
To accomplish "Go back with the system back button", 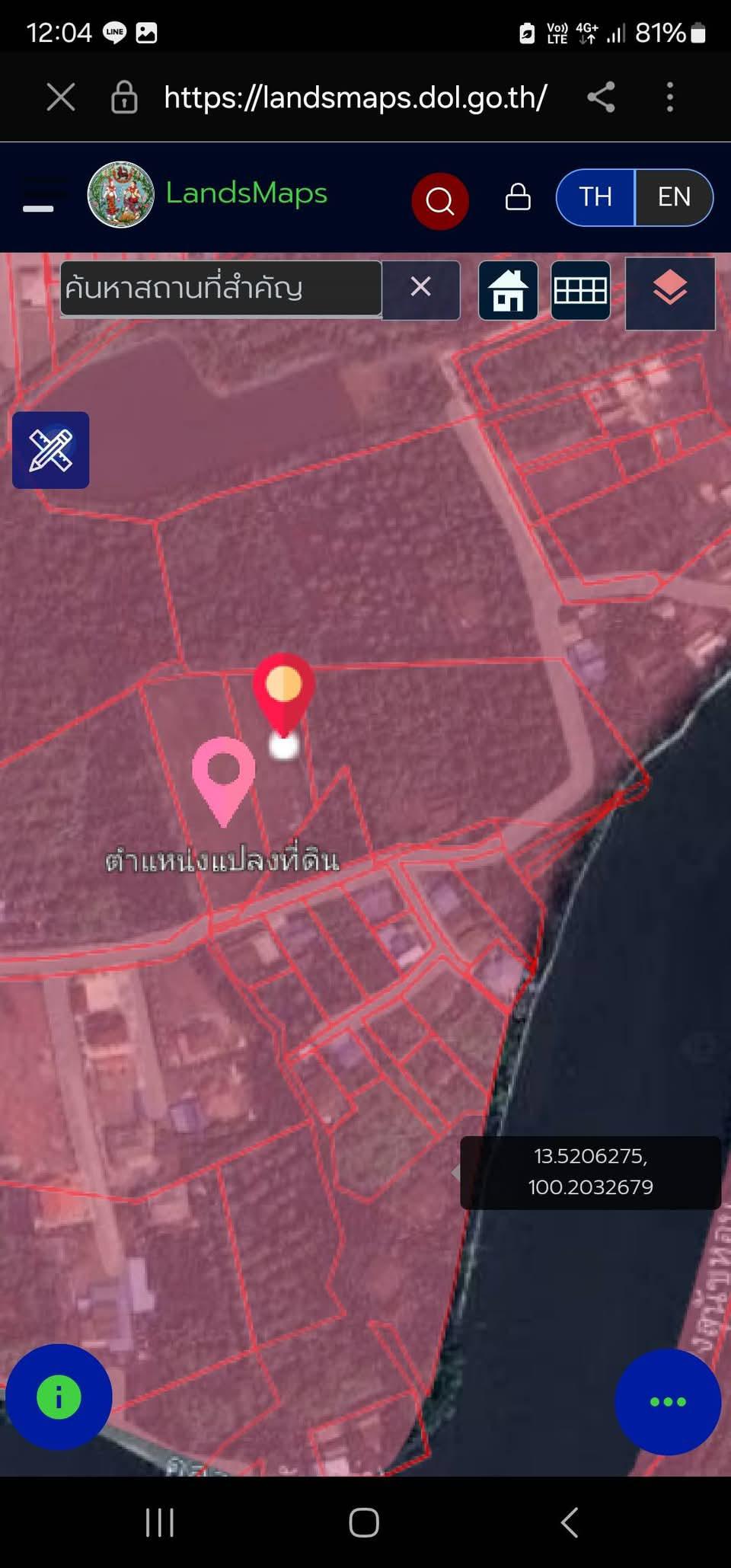I will (570, 1522).
